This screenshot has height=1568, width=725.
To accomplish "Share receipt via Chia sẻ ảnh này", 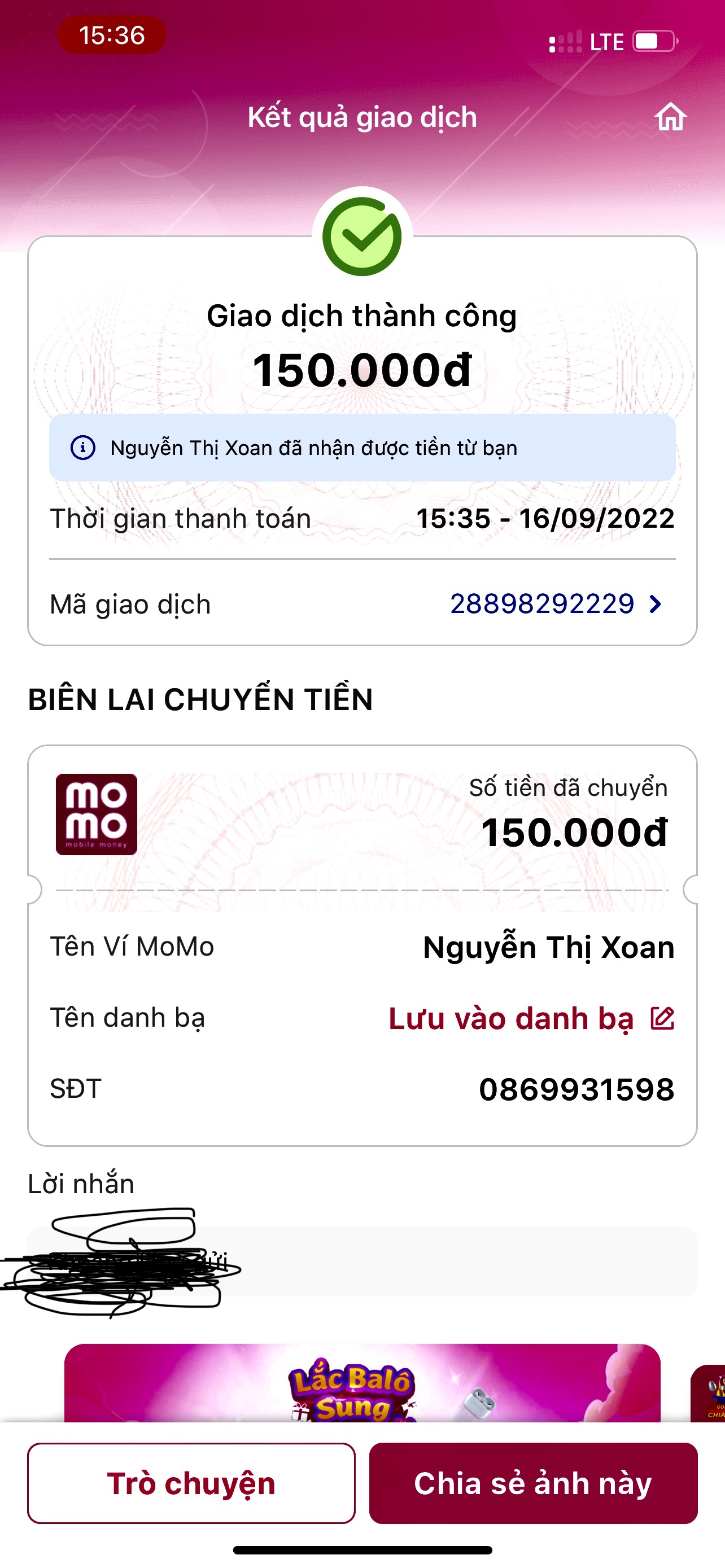I will (533, 1483).
